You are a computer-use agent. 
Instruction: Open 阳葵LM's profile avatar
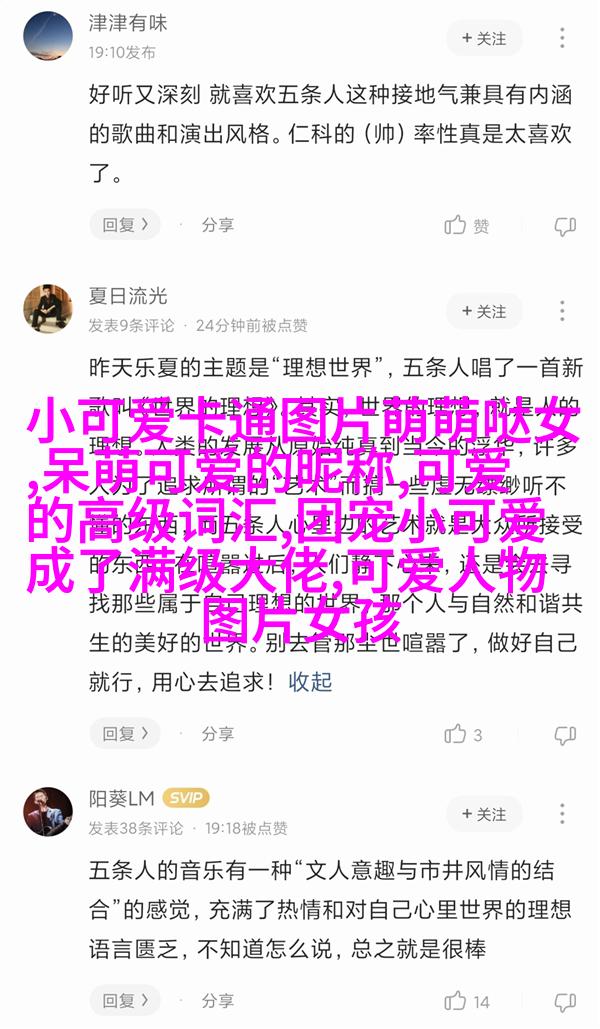click(48, 811)
